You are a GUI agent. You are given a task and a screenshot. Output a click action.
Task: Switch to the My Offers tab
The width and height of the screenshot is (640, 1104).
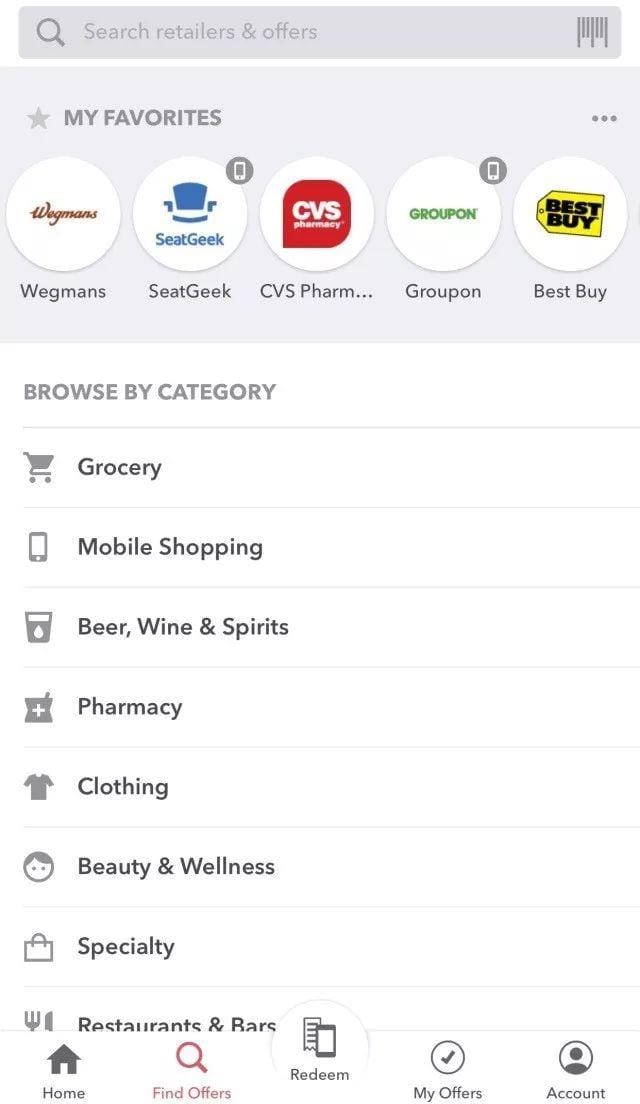(x=447, y=1070)
